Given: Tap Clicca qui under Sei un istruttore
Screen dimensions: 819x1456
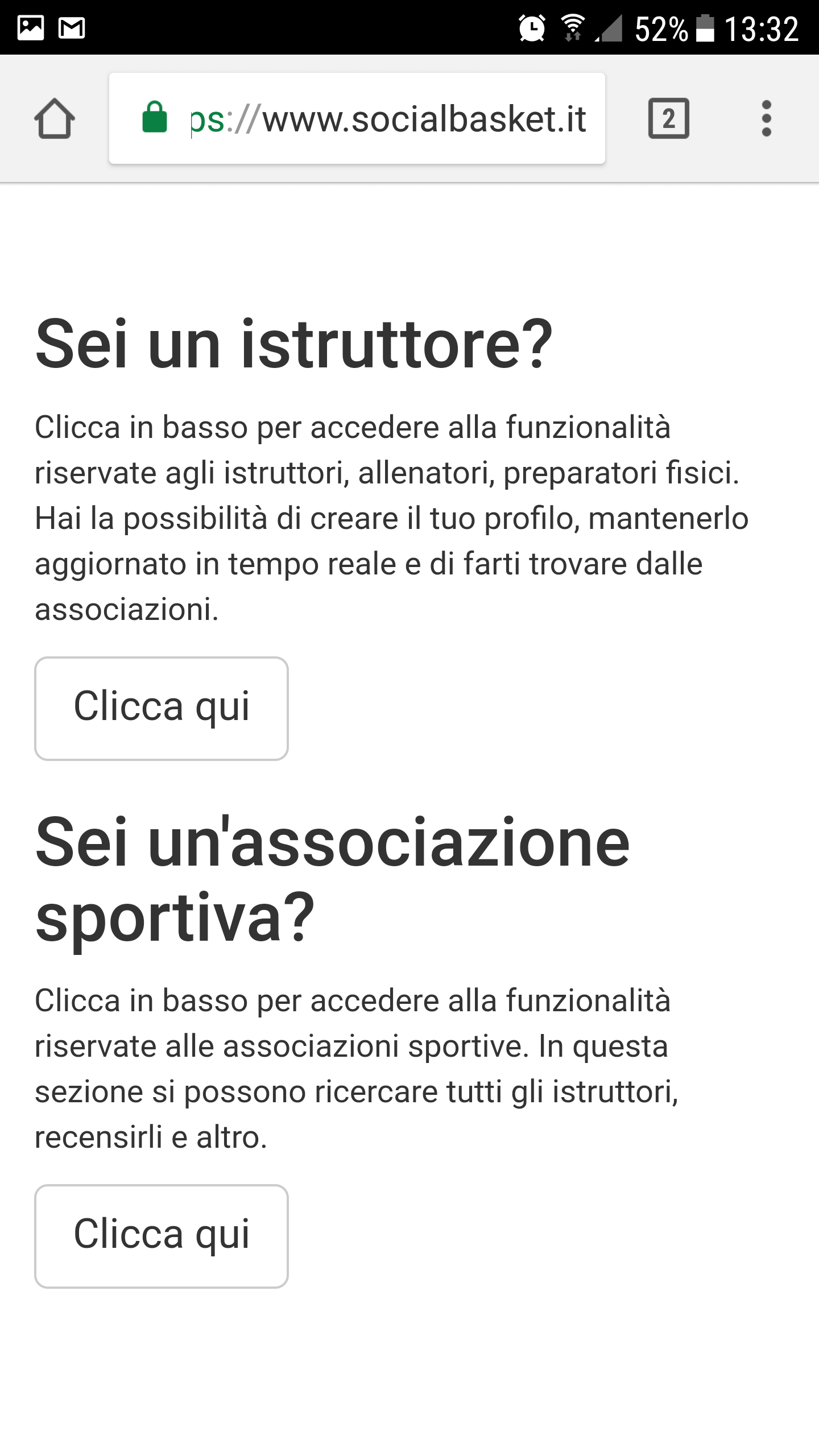Looking at the screenshot, I should tap(162, 708).
